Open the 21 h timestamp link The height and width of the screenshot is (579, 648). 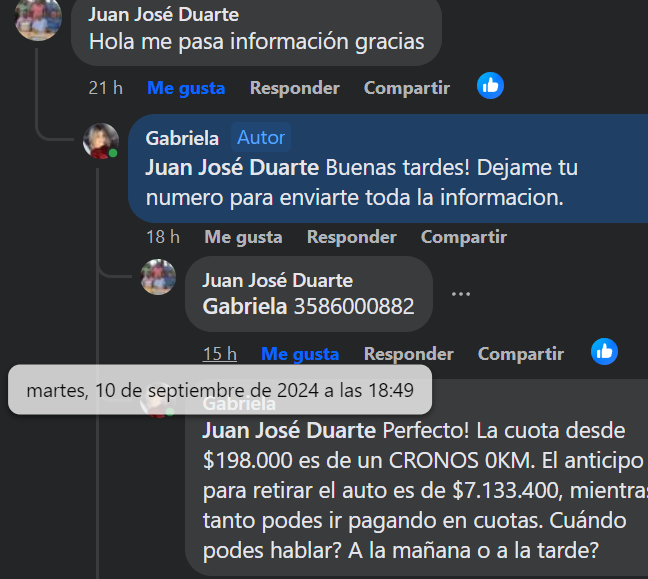(x=105, y=88)
